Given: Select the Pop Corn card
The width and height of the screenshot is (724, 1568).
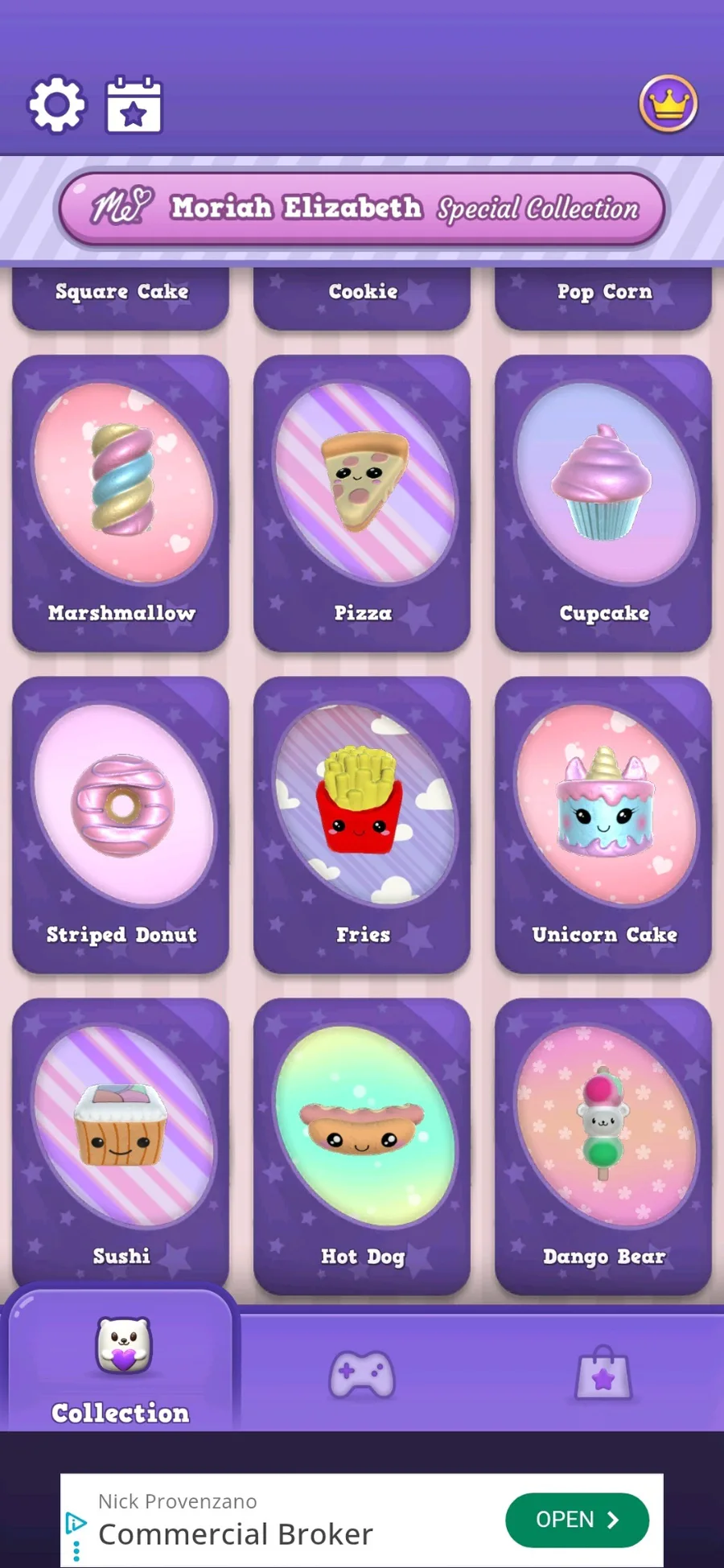Looking at the screenshot, I should pos(603,295).
